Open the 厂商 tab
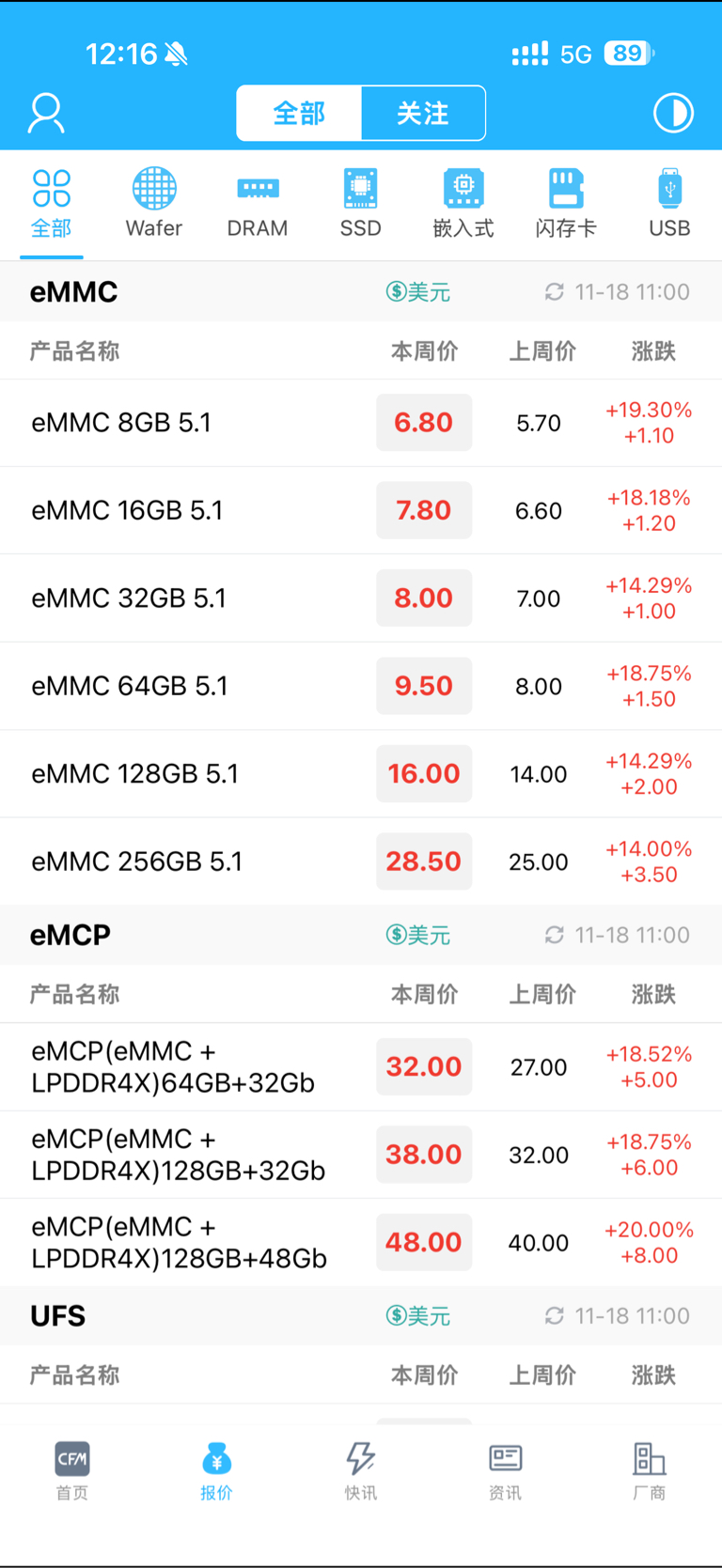The image size is (722, 1568). pyautogui.click(x=649, y=1470)
